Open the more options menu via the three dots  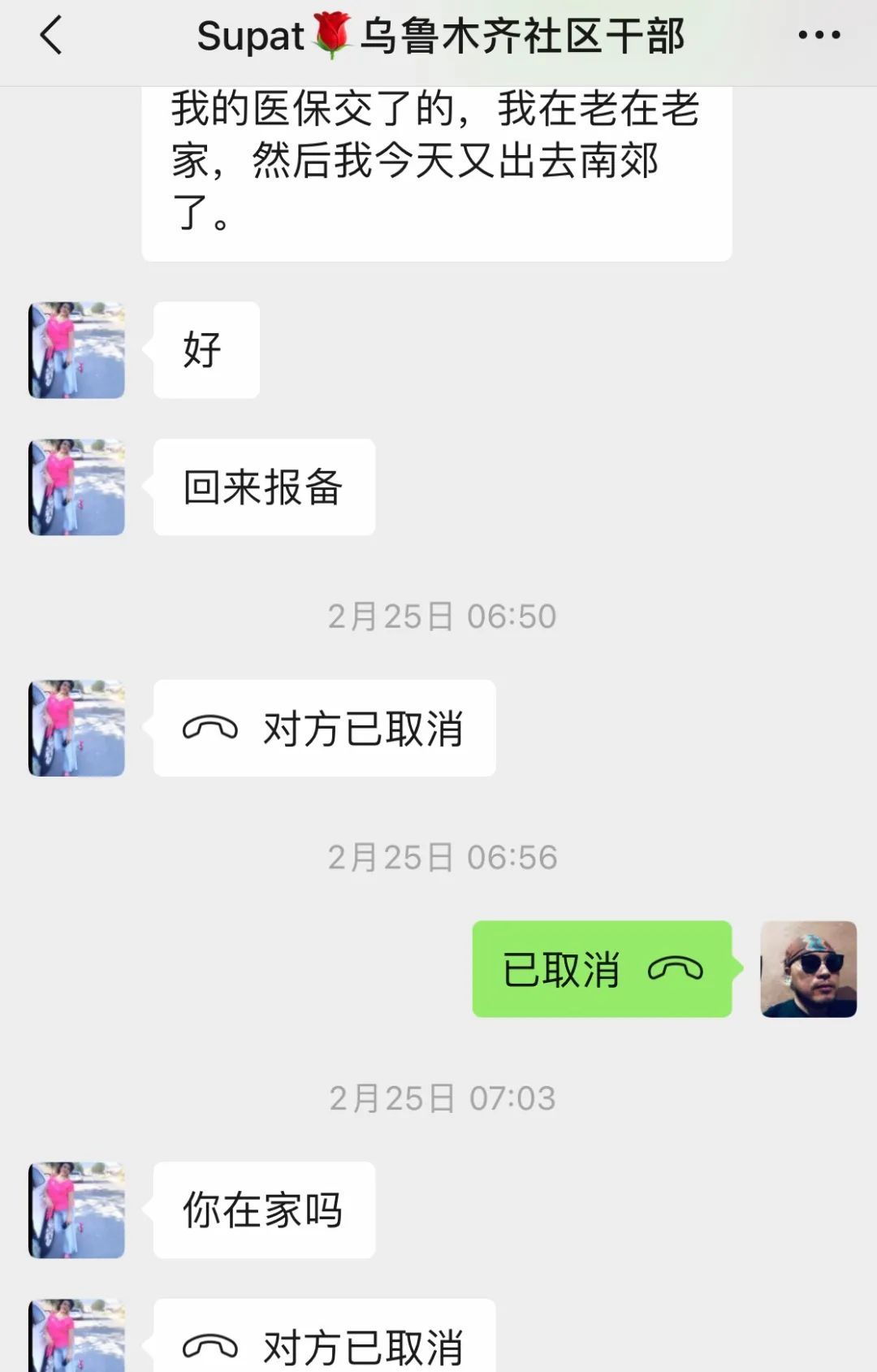tap(819, 35)
